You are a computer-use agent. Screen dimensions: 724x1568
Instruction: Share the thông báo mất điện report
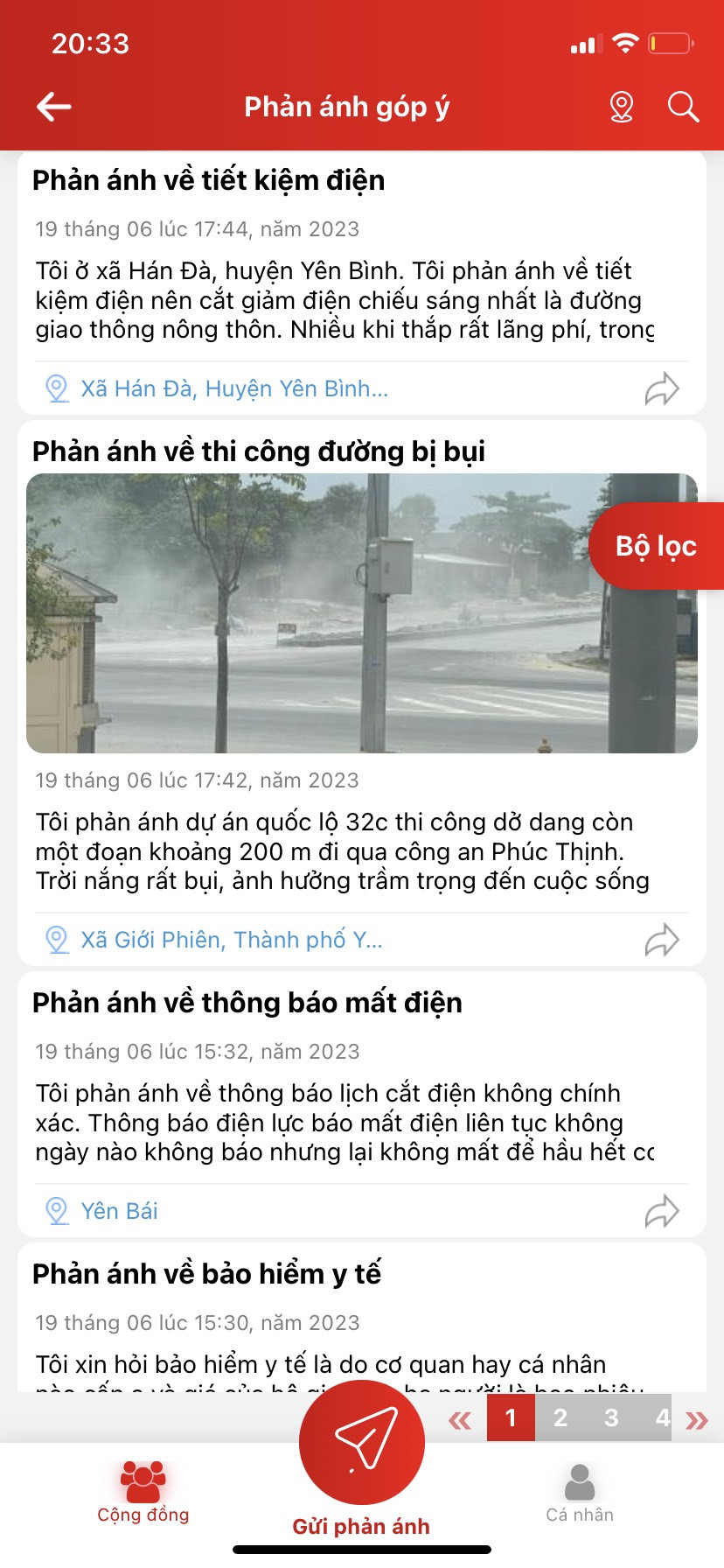click(x=662, y=1211)
